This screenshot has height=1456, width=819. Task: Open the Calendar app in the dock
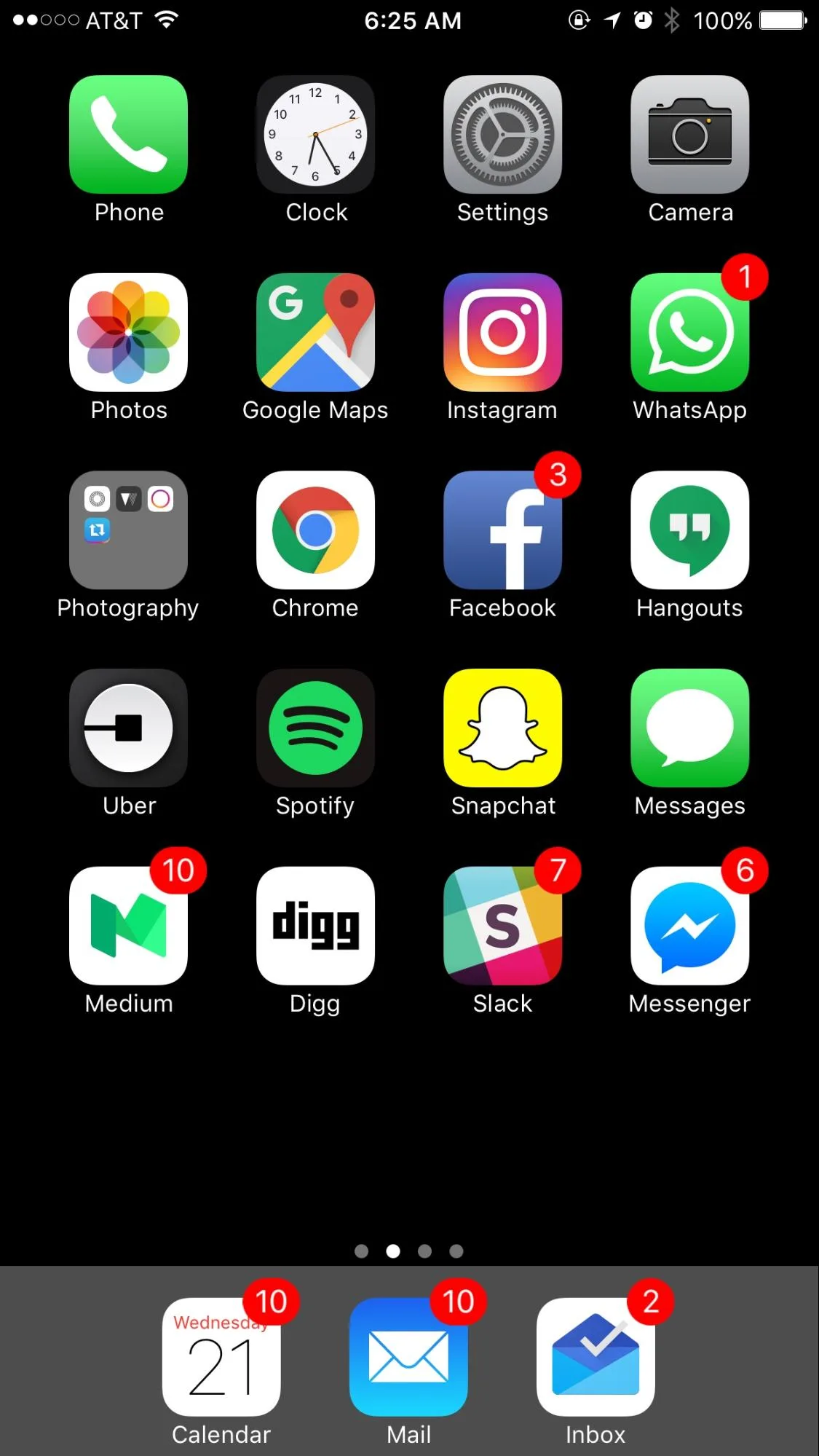coord(221,1357)
